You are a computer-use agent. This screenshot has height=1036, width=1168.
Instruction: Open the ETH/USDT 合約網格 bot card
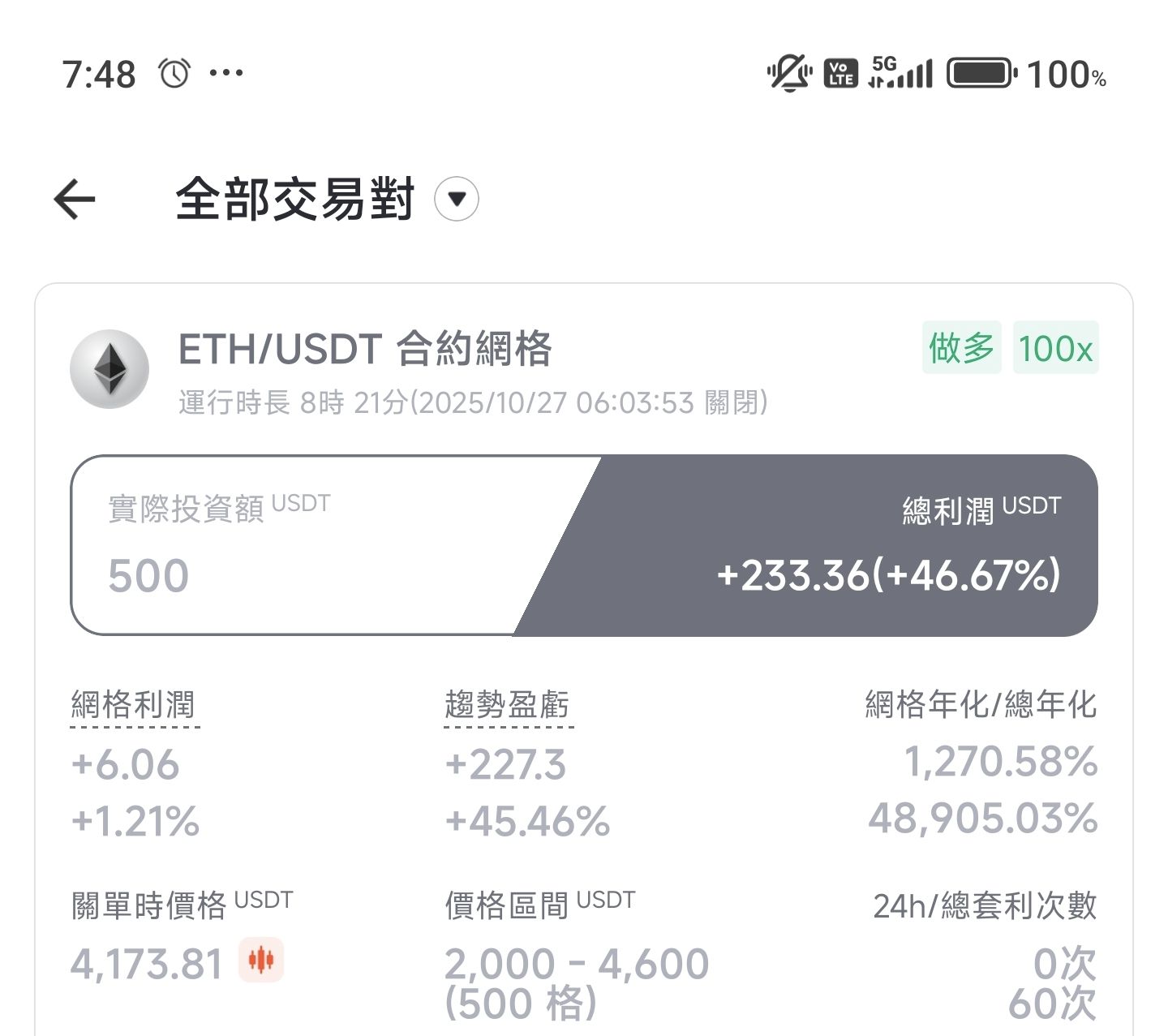tap(365, 350)
